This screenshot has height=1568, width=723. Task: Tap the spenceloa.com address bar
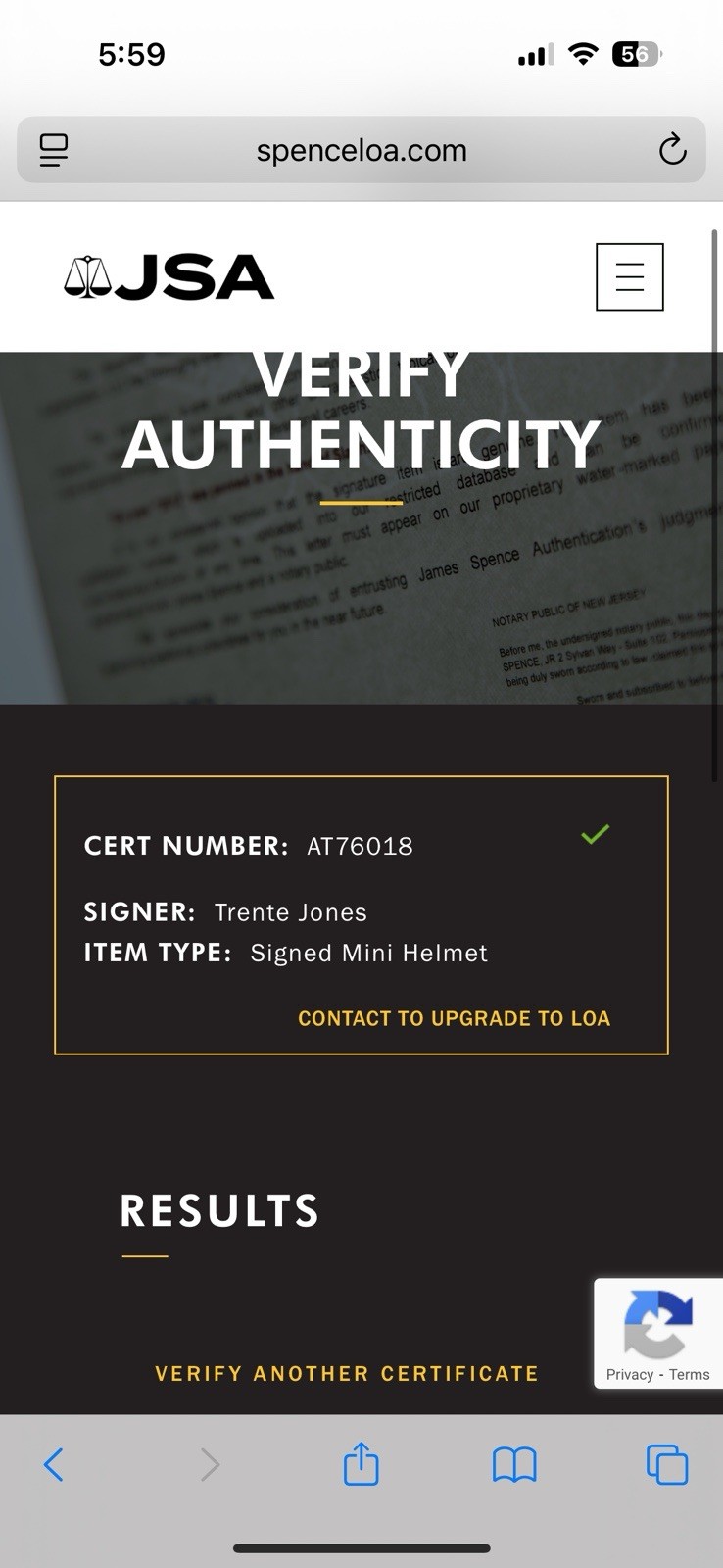(361, 150)
